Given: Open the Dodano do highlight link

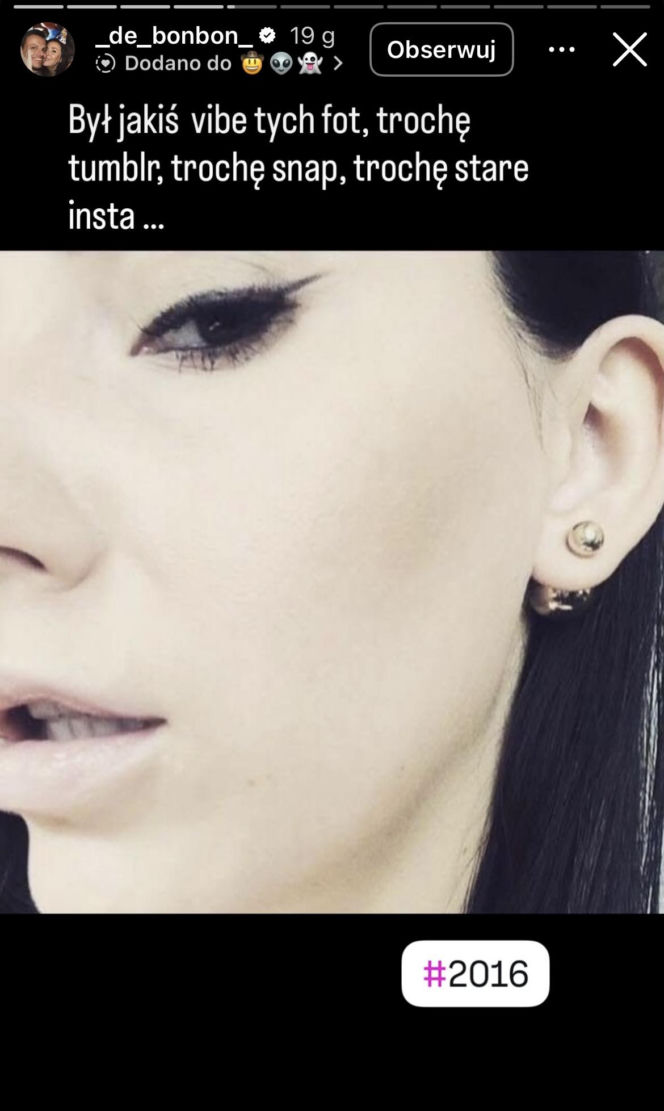Looking at the screenshot, I should click(220, 63).
